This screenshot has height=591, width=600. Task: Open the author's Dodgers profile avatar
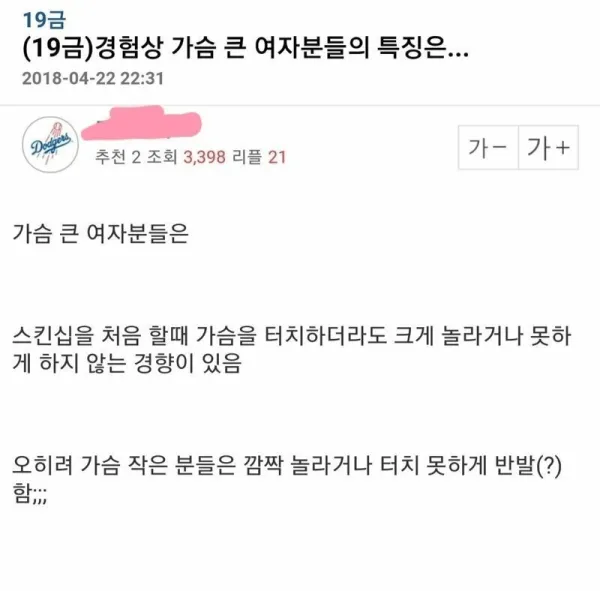click(x=48, y=145)
